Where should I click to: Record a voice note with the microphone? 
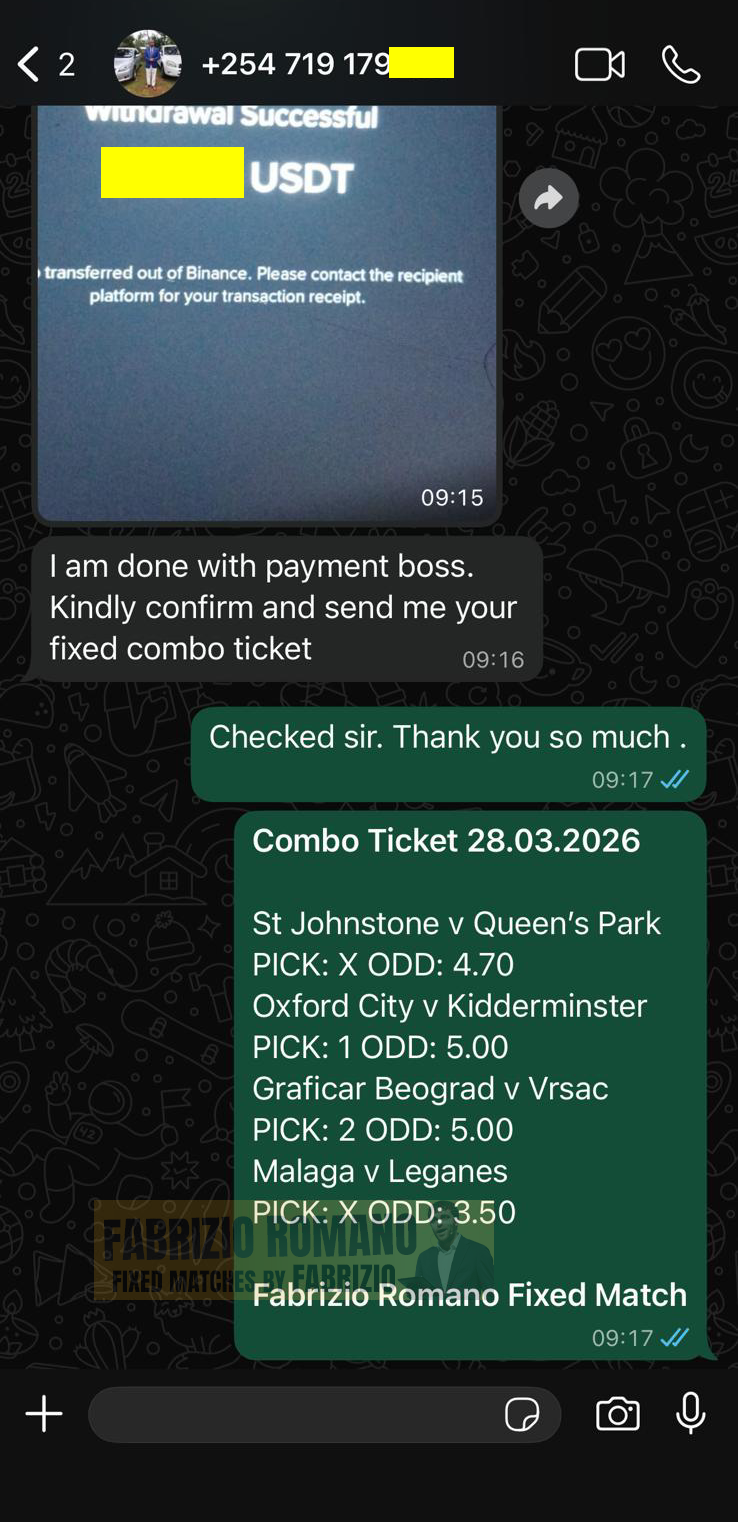(690, 1414)
